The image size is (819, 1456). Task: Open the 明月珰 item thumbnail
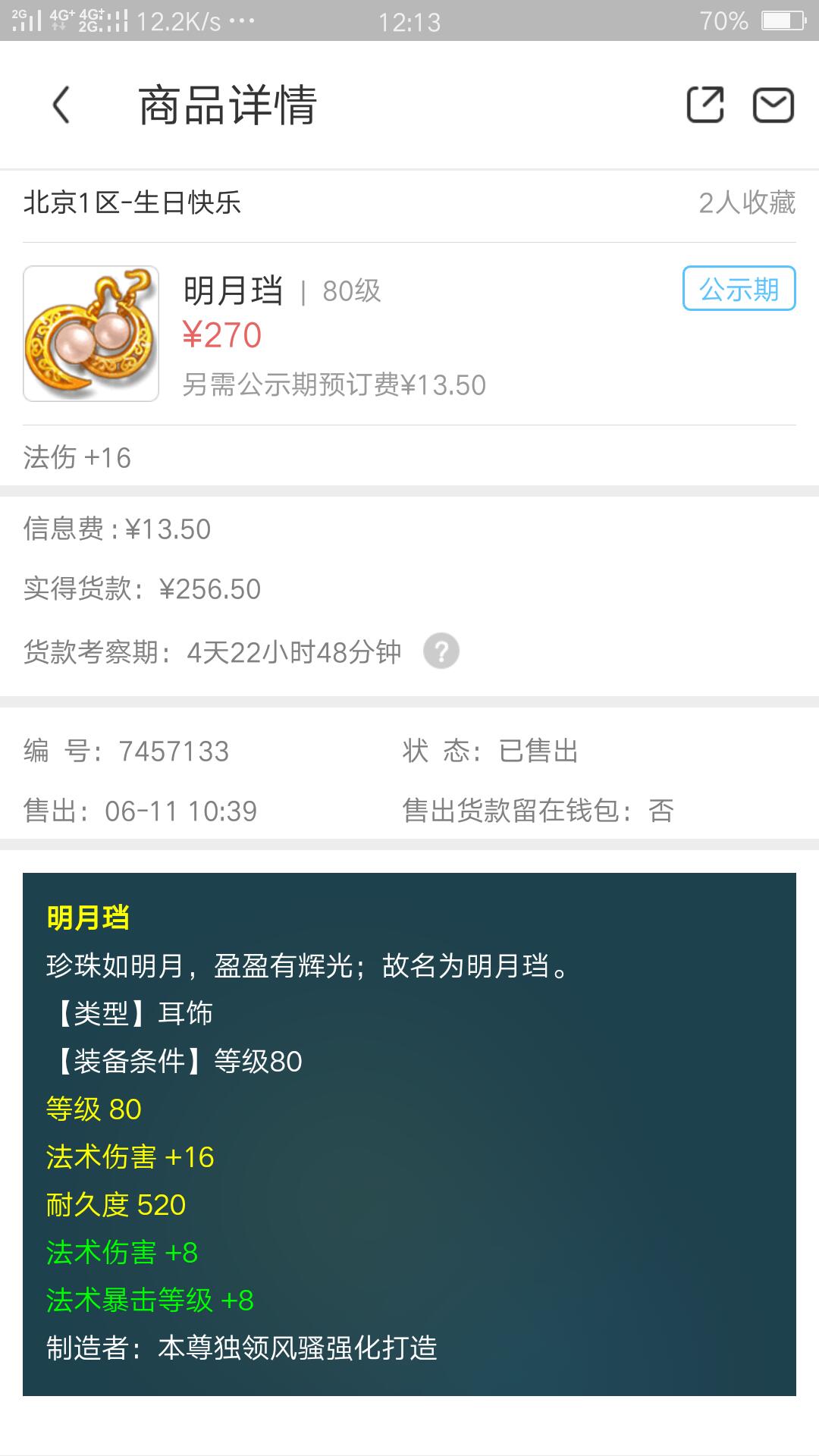[91, 334]
